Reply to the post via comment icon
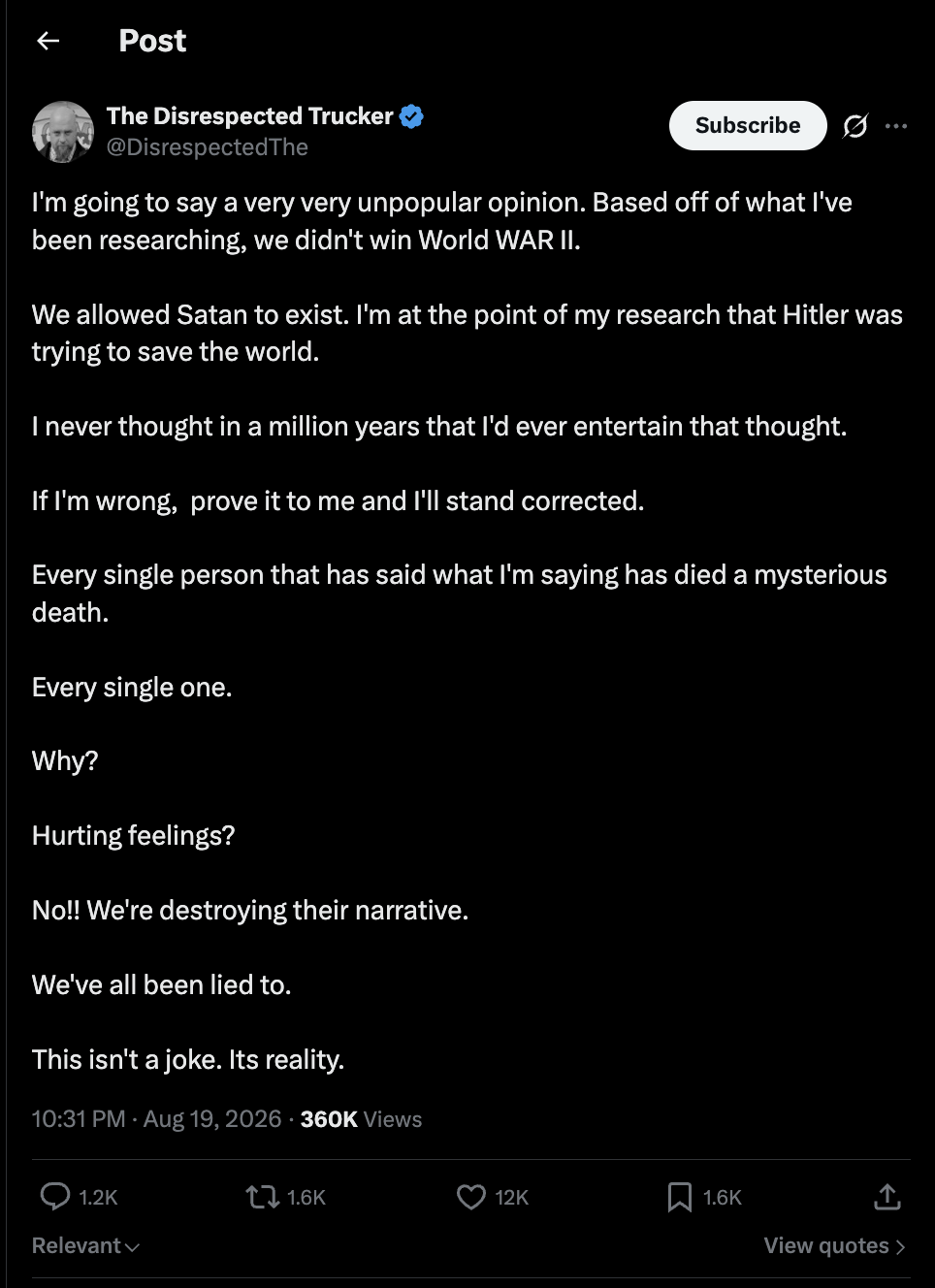Image resolution: width=935 pixels, height=1288 pixels. click(x=55, y=1196)
